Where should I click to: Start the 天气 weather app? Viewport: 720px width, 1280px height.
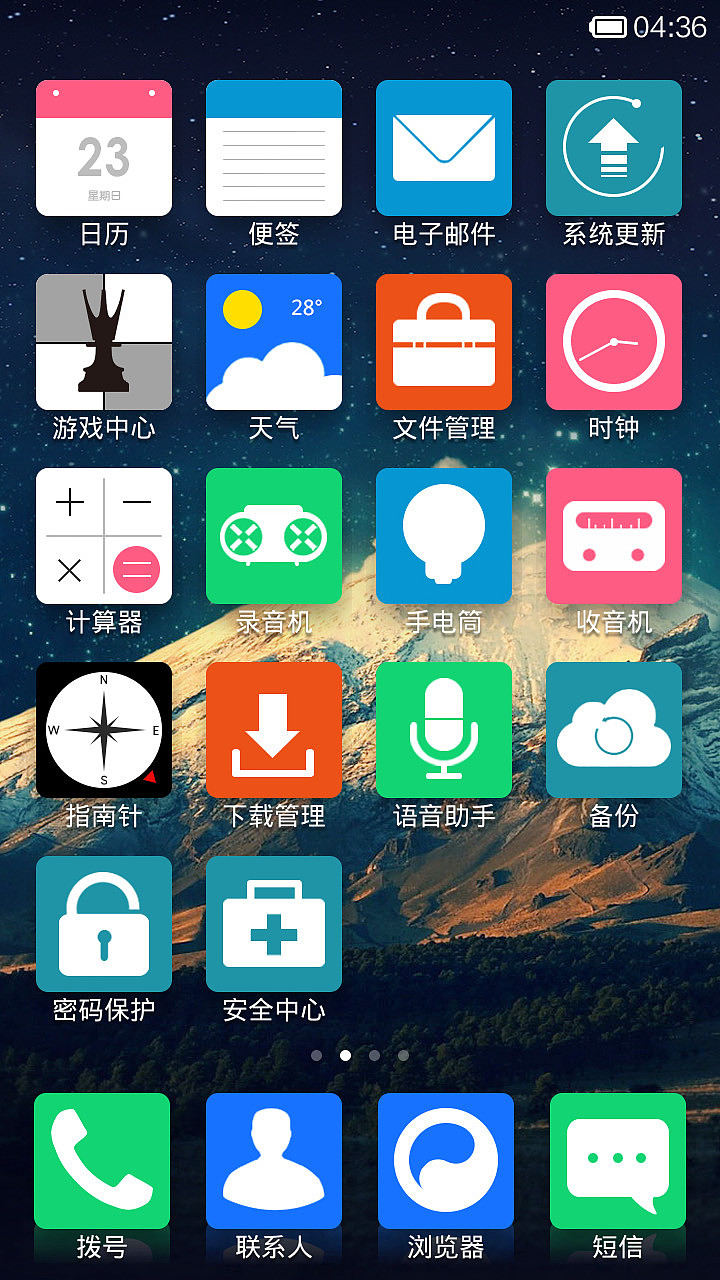point(274,342)
